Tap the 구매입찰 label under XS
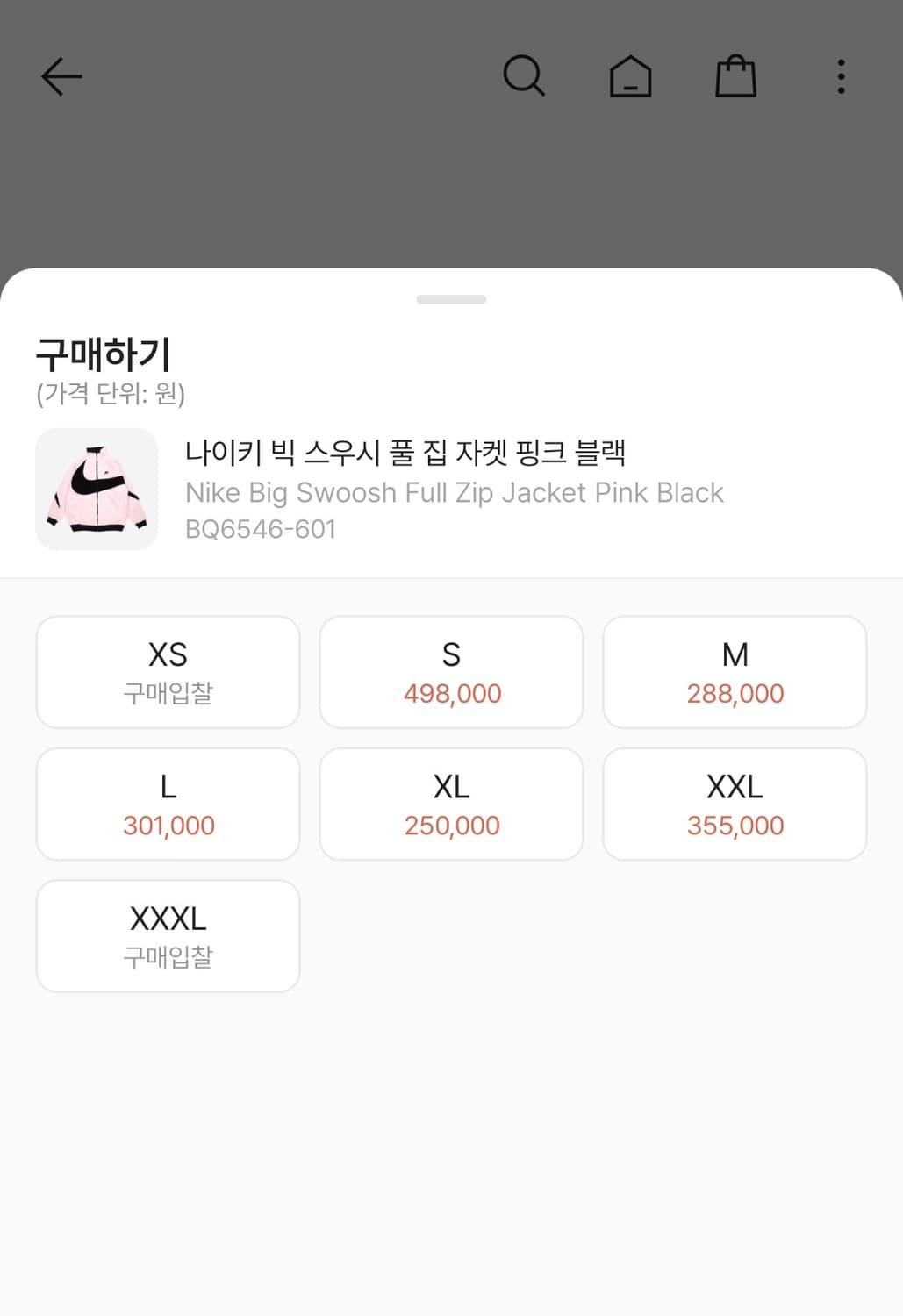The image size is (903, 1316). [167, 693]
